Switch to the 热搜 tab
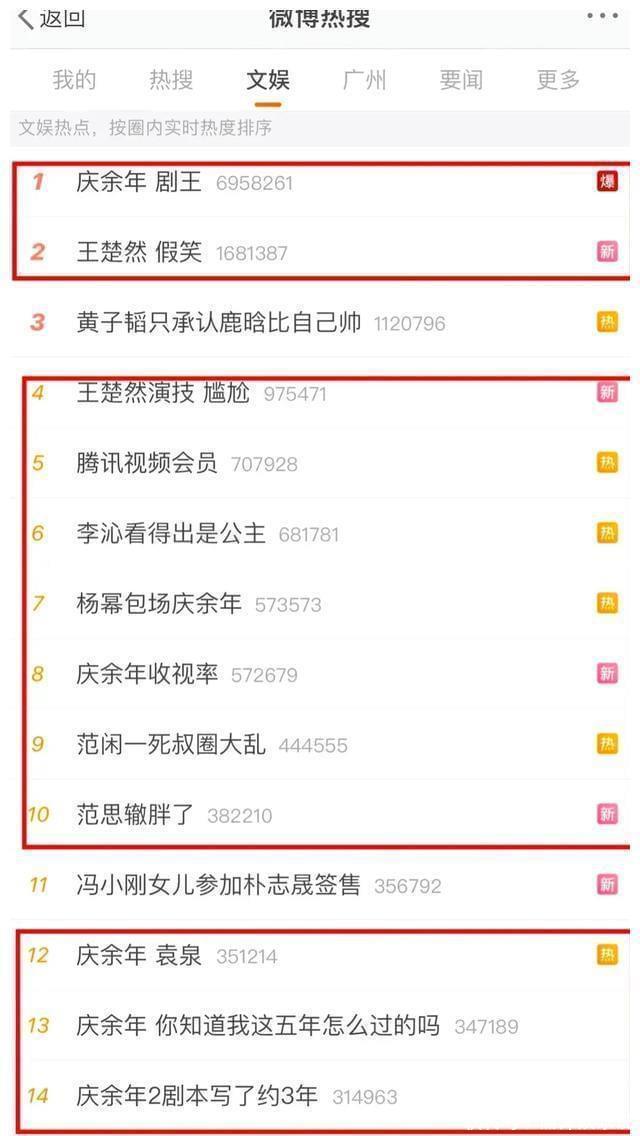The height and width of the screenshot is (1136, 640). pos(171,80)
